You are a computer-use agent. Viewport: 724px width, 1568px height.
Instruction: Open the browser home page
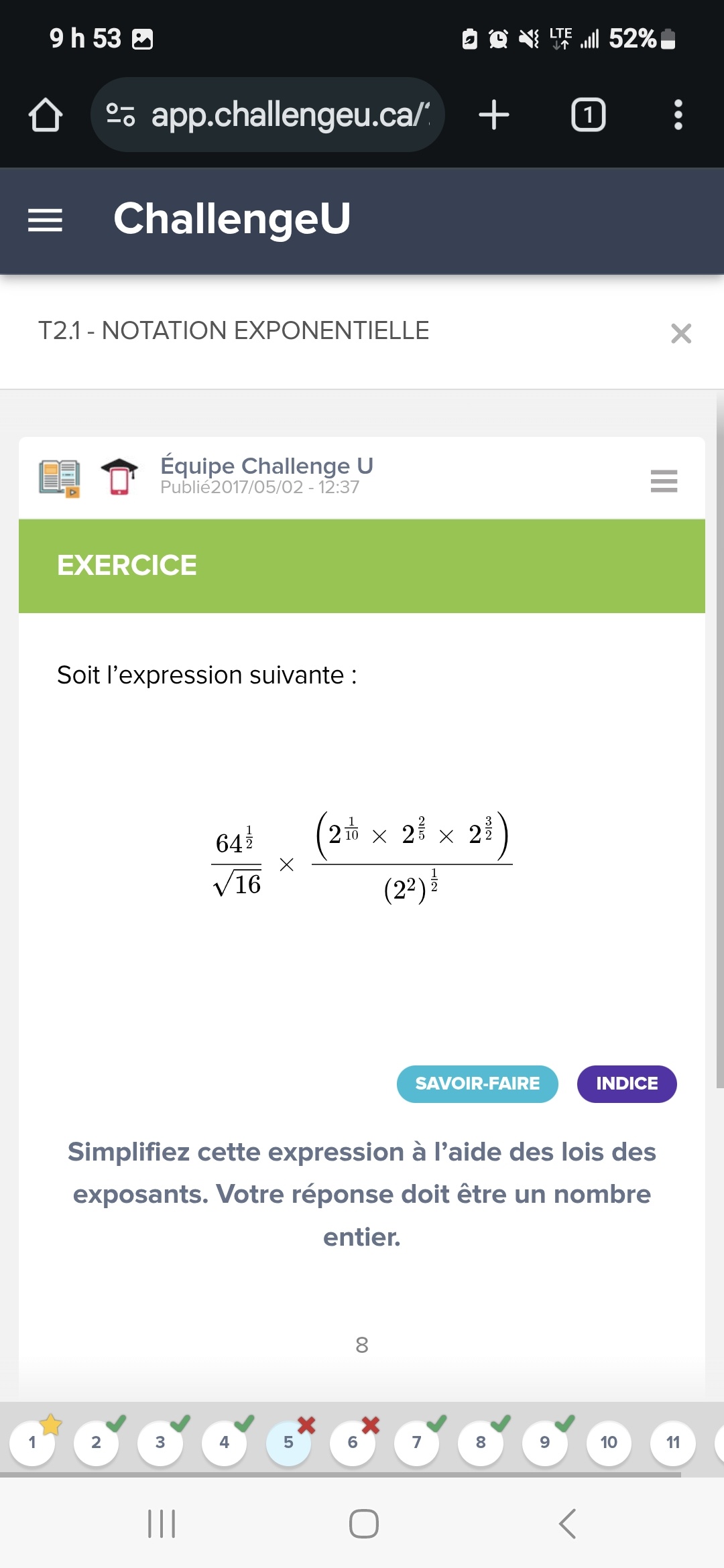click(x=46, y=115)
